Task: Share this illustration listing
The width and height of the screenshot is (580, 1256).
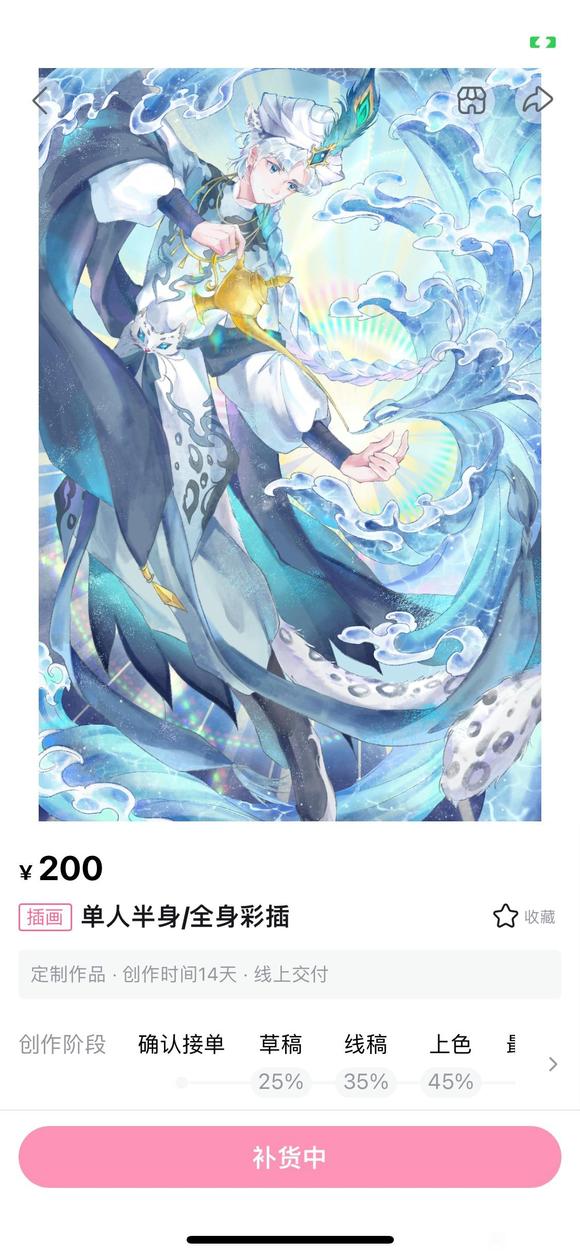Action: pyautogui.click(x=537, y=99)
